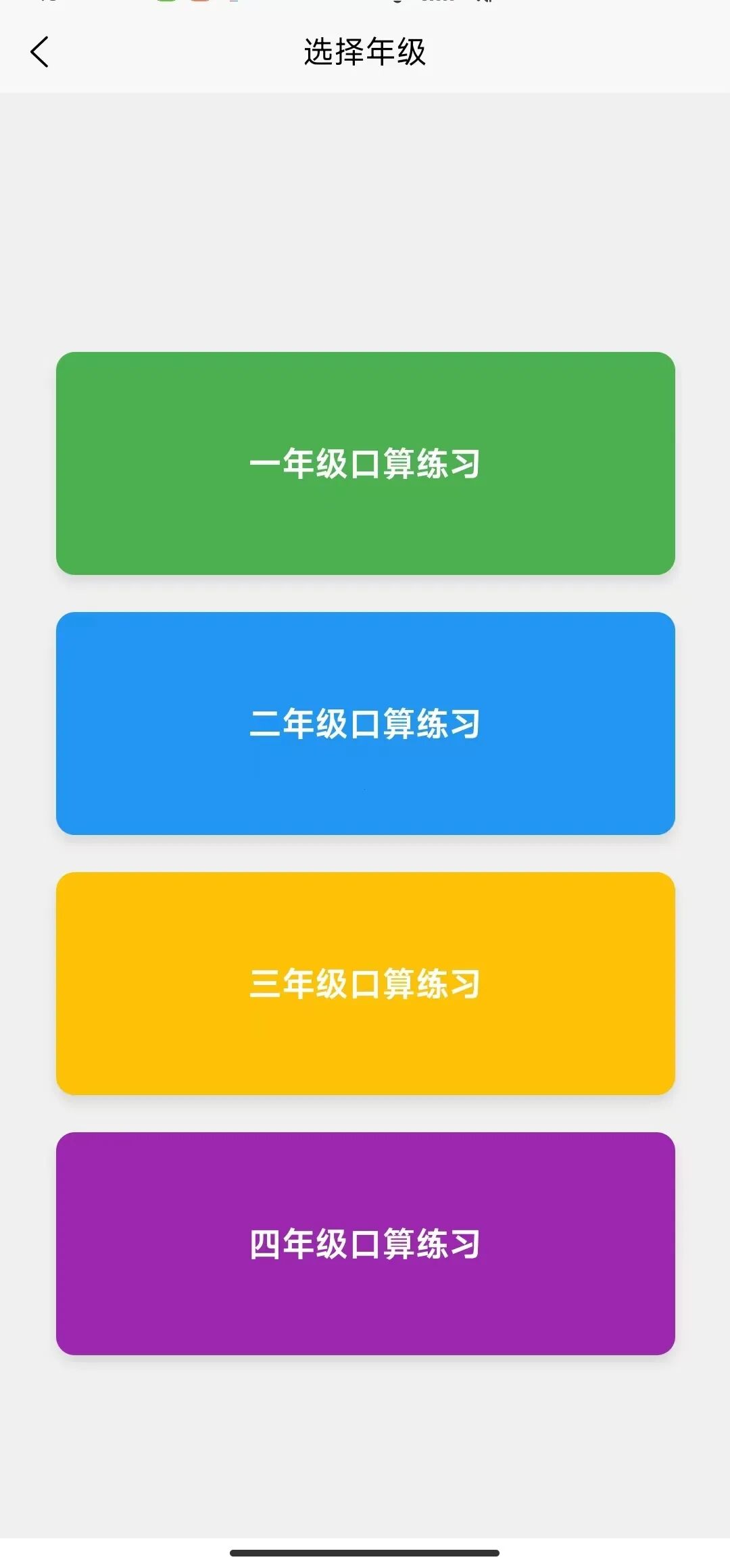This screenshot has height=1568, width=730.
Task: Tap the orange notification icon in status bar
Action: pyautogui.click(x=198, y=5)
